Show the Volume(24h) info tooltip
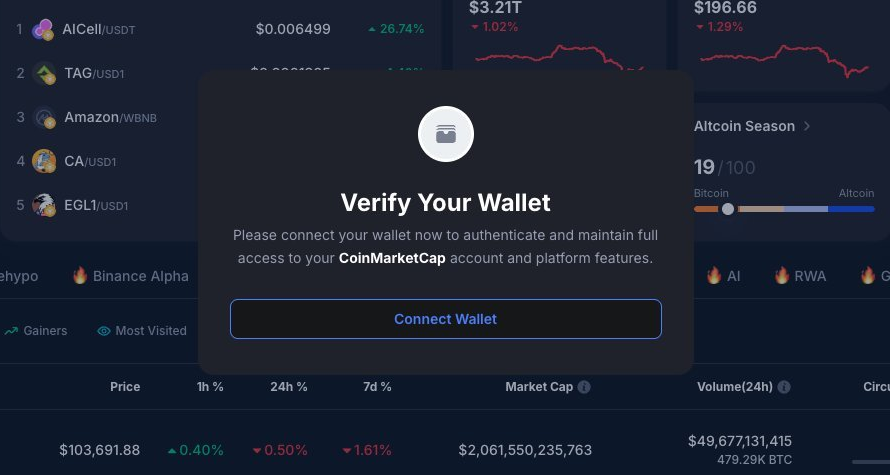The height and width of the screenshot is (475, 890). pos(784,387)
